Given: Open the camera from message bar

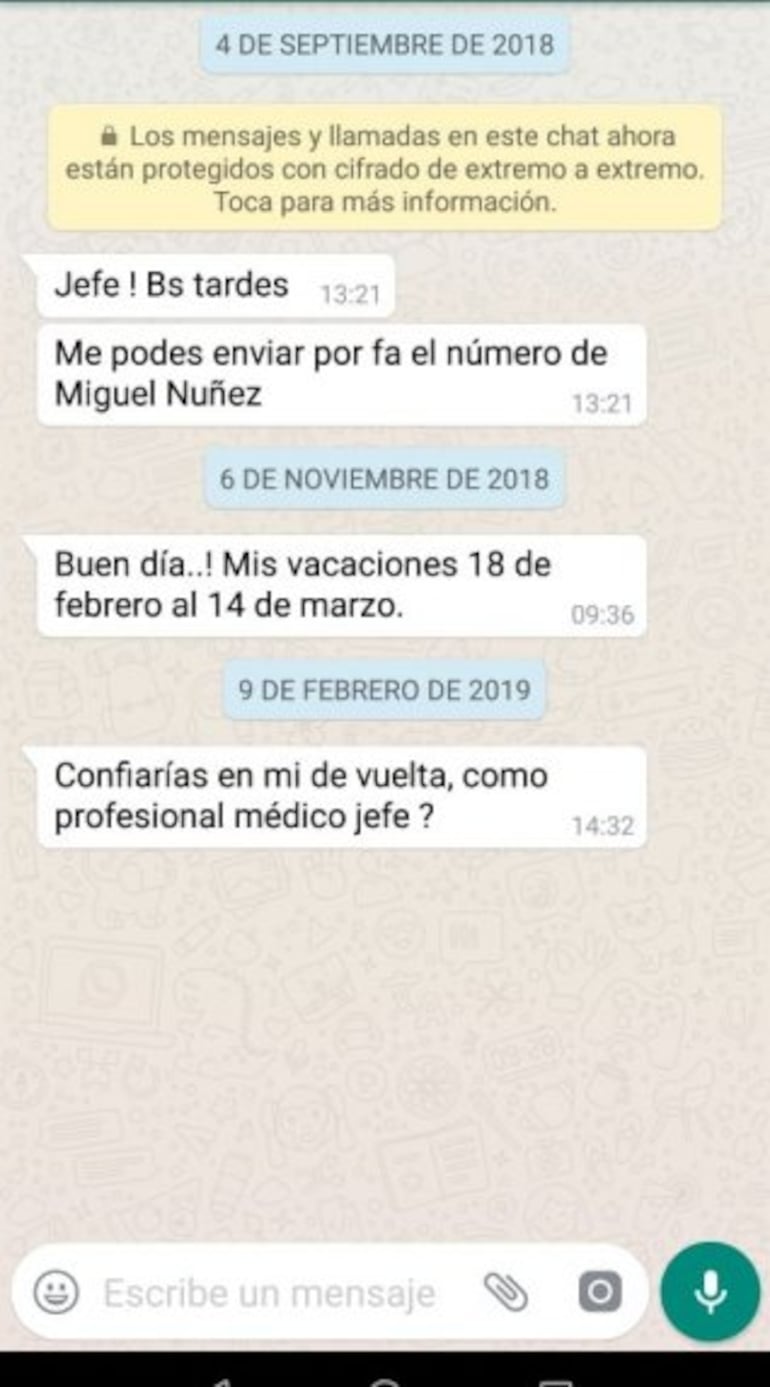Looking at the screenshot, I should pyautogui.click(x=599, y=1292).
